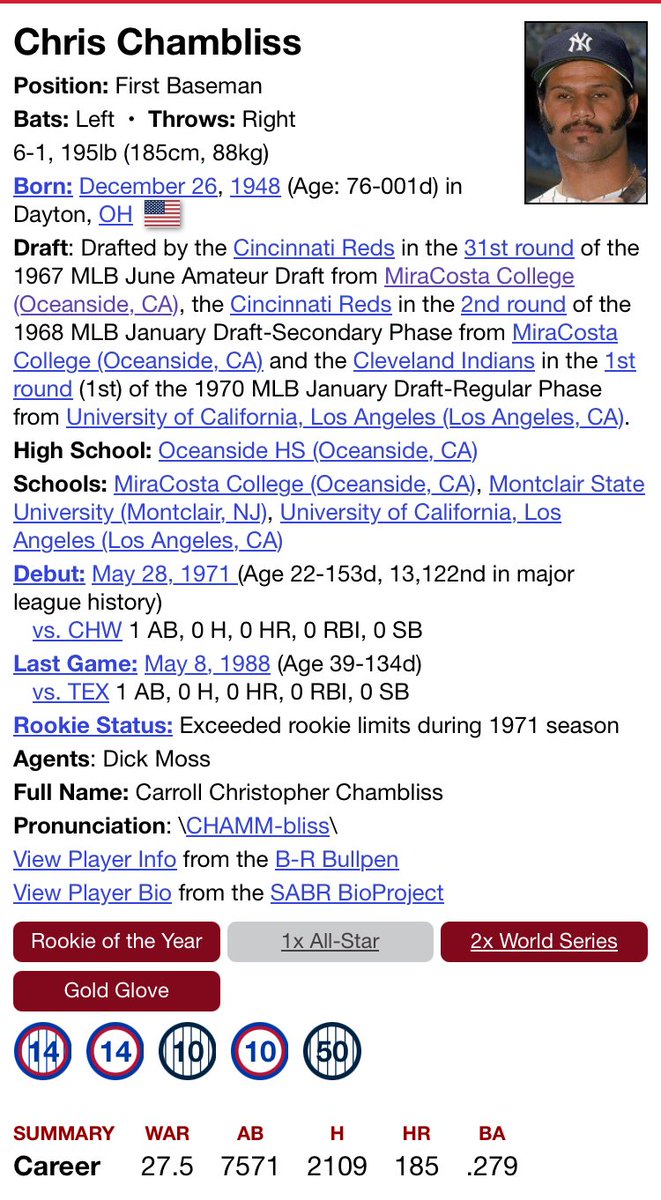661x1200 pixels.
Task: Tap the 2x World Series badge
Action: tap(544, 941)
